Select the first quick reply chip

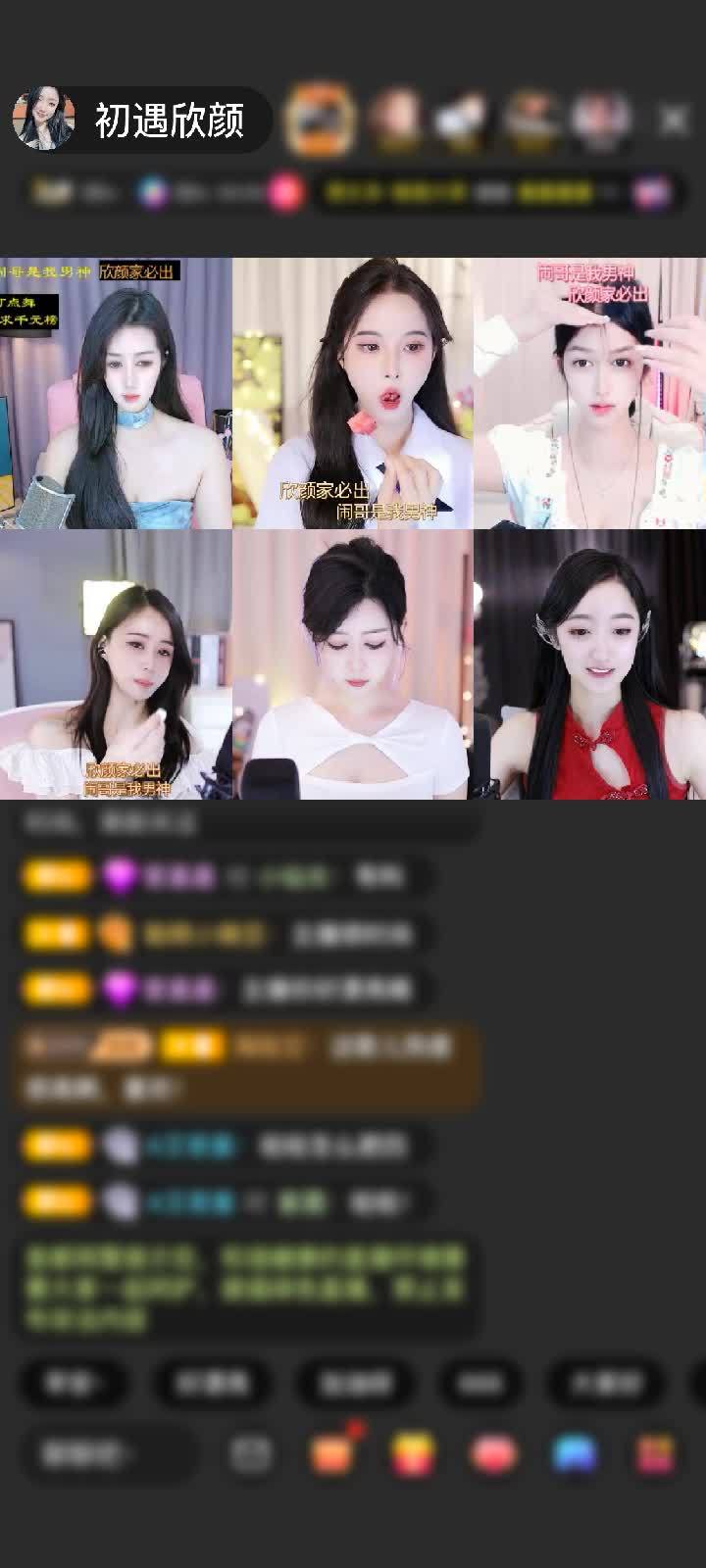tap(74, 1383)
